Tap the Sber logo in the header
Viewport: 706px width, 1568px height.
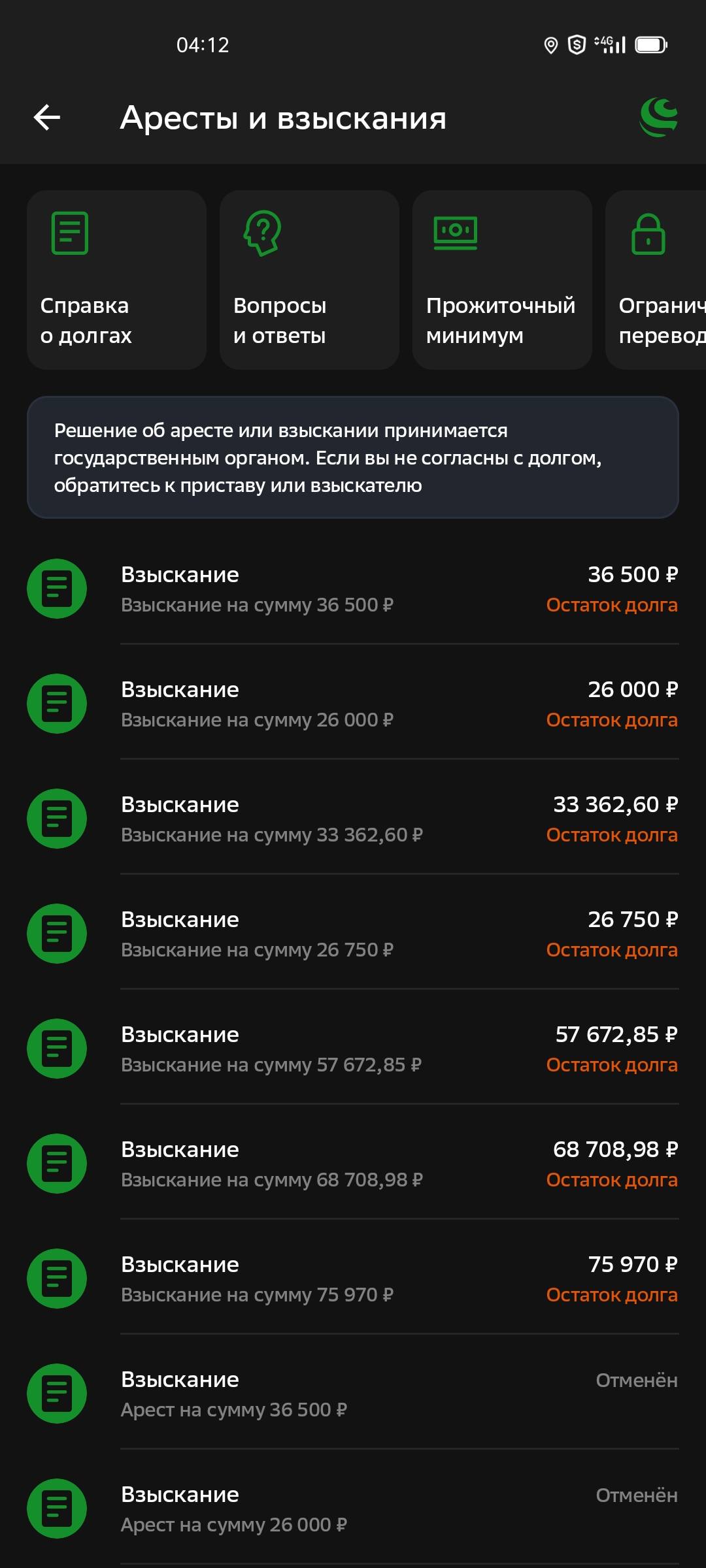click(x=660, y=116)
